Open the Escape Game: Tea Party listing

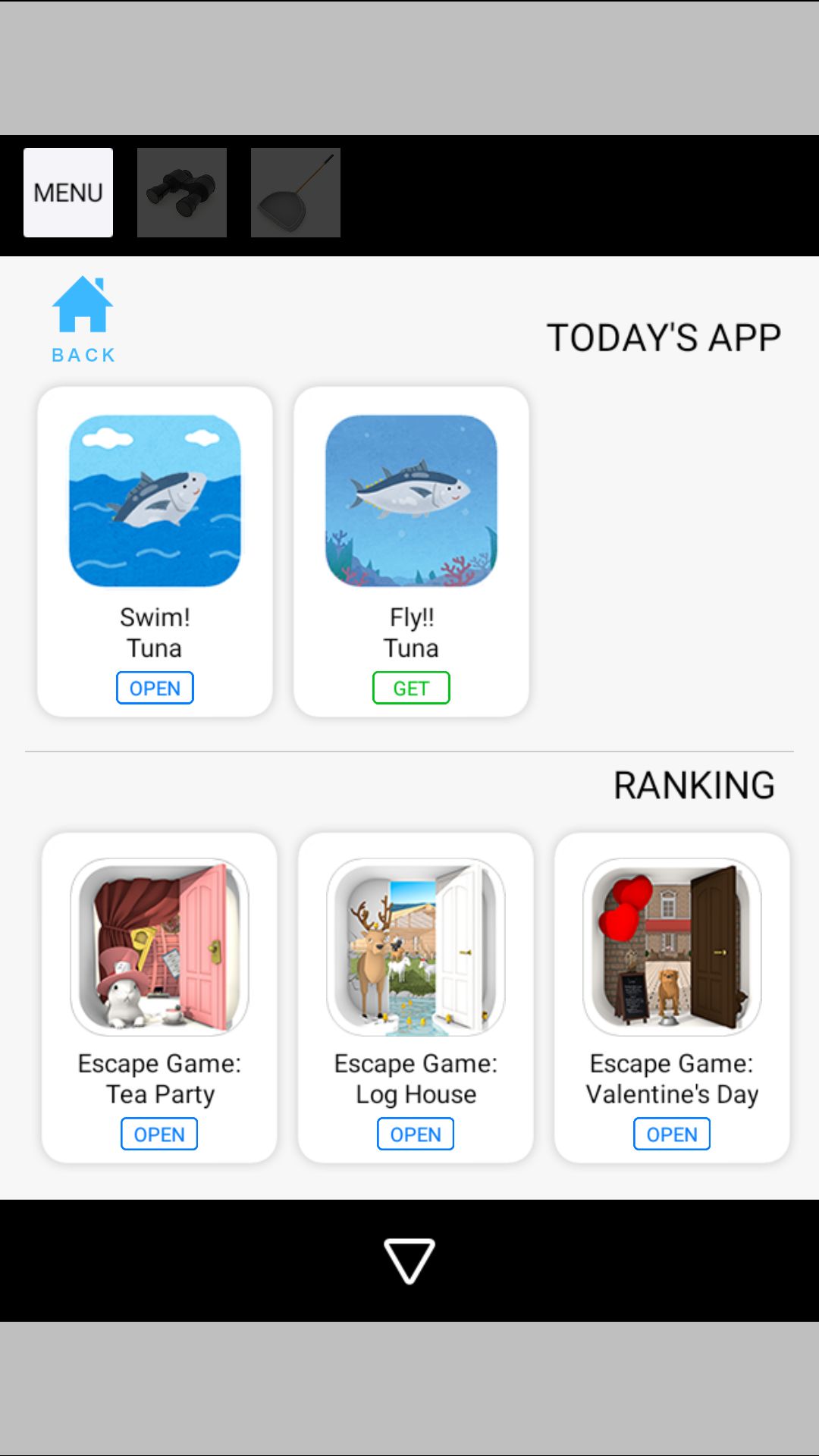[158, 1134]
